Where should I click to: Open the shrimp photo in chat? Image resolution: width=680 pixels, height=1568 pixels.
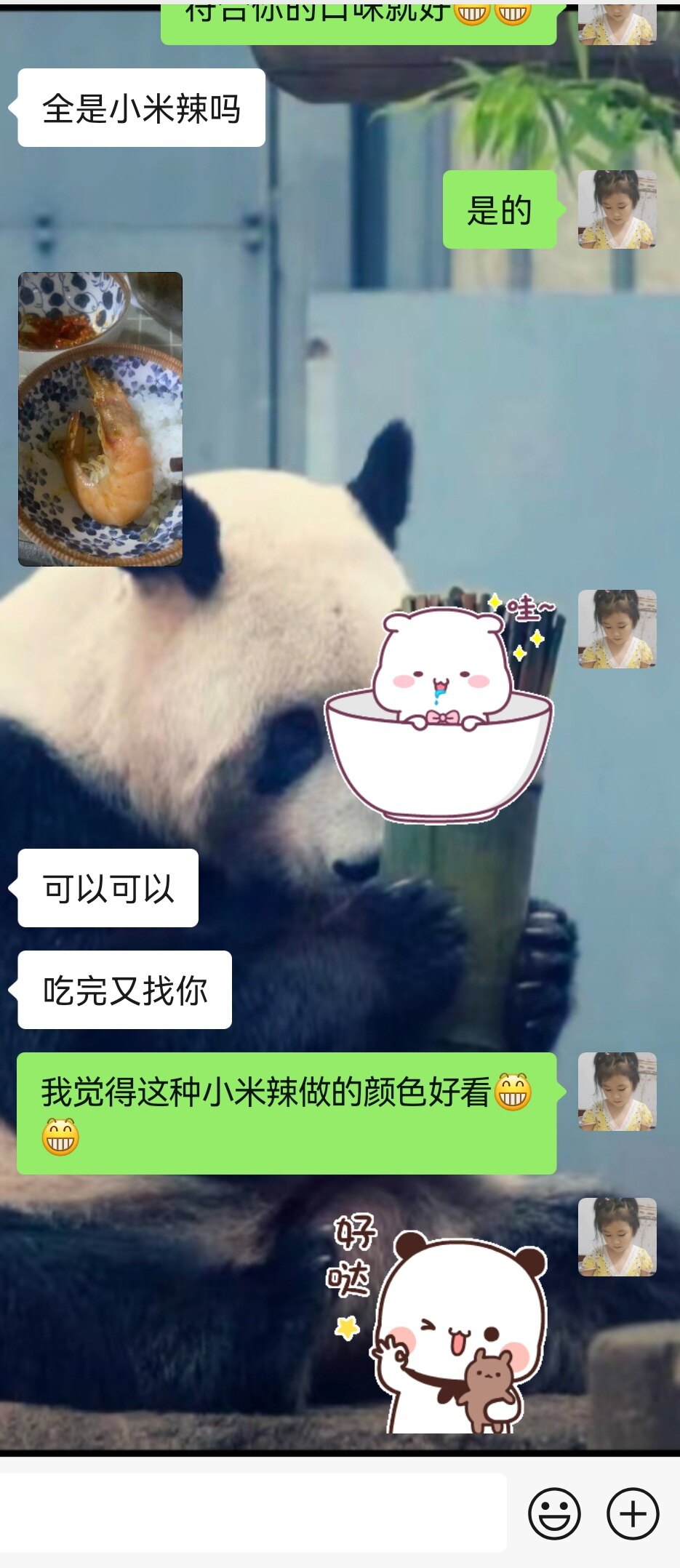click(100, 419)
